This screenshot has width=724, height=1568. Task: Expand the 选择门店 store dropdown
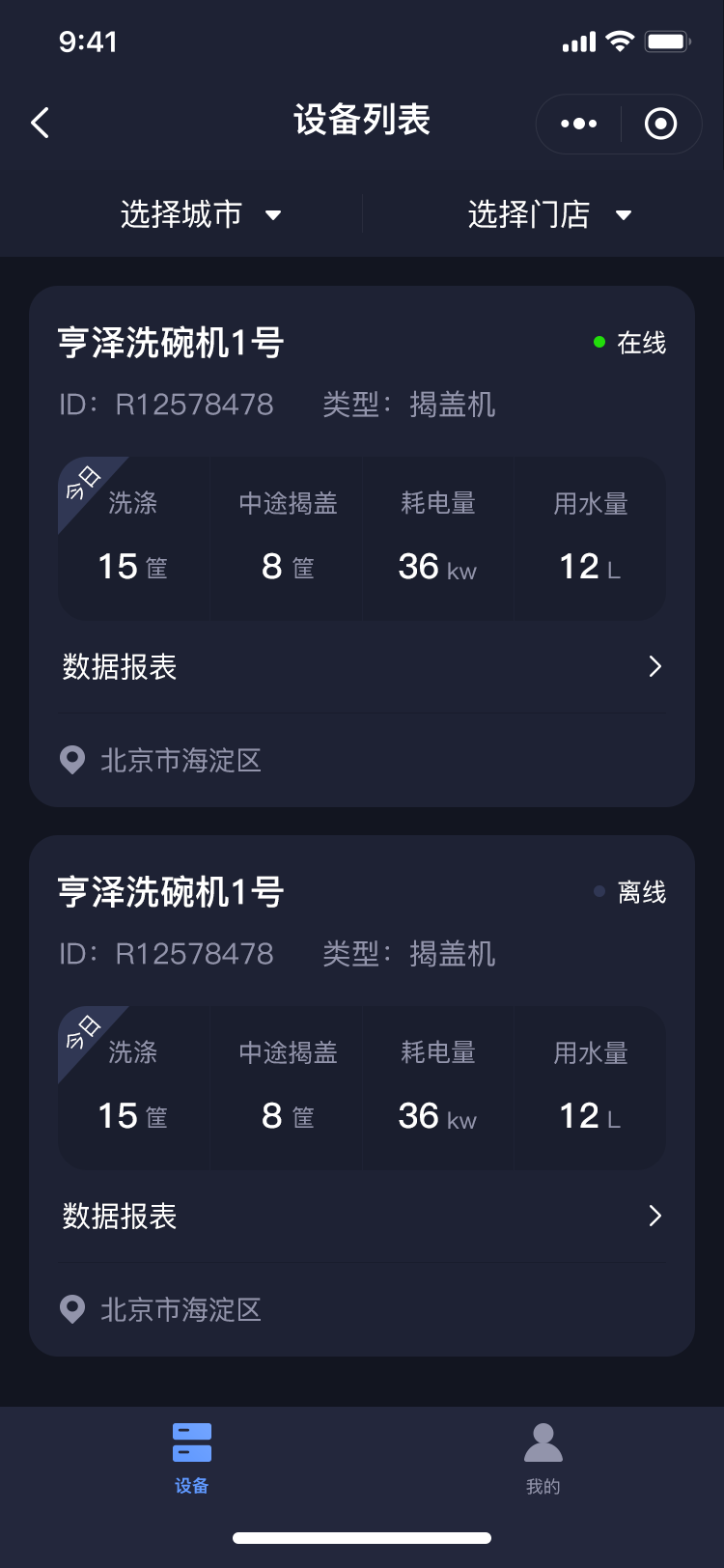click(548, 214)
